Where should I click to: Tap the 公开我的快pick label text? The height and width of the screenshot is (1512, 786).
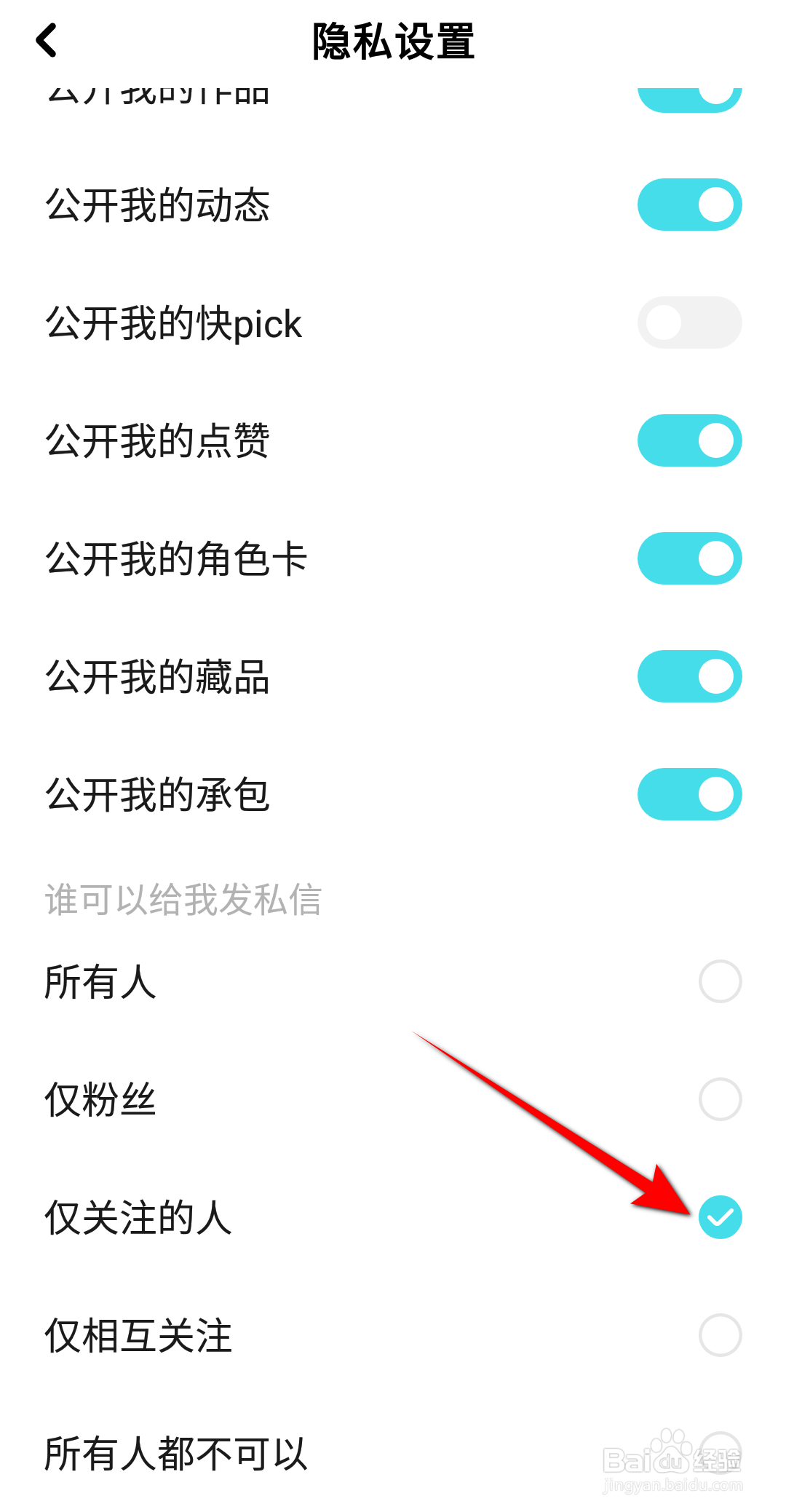(x=172, y=324)
